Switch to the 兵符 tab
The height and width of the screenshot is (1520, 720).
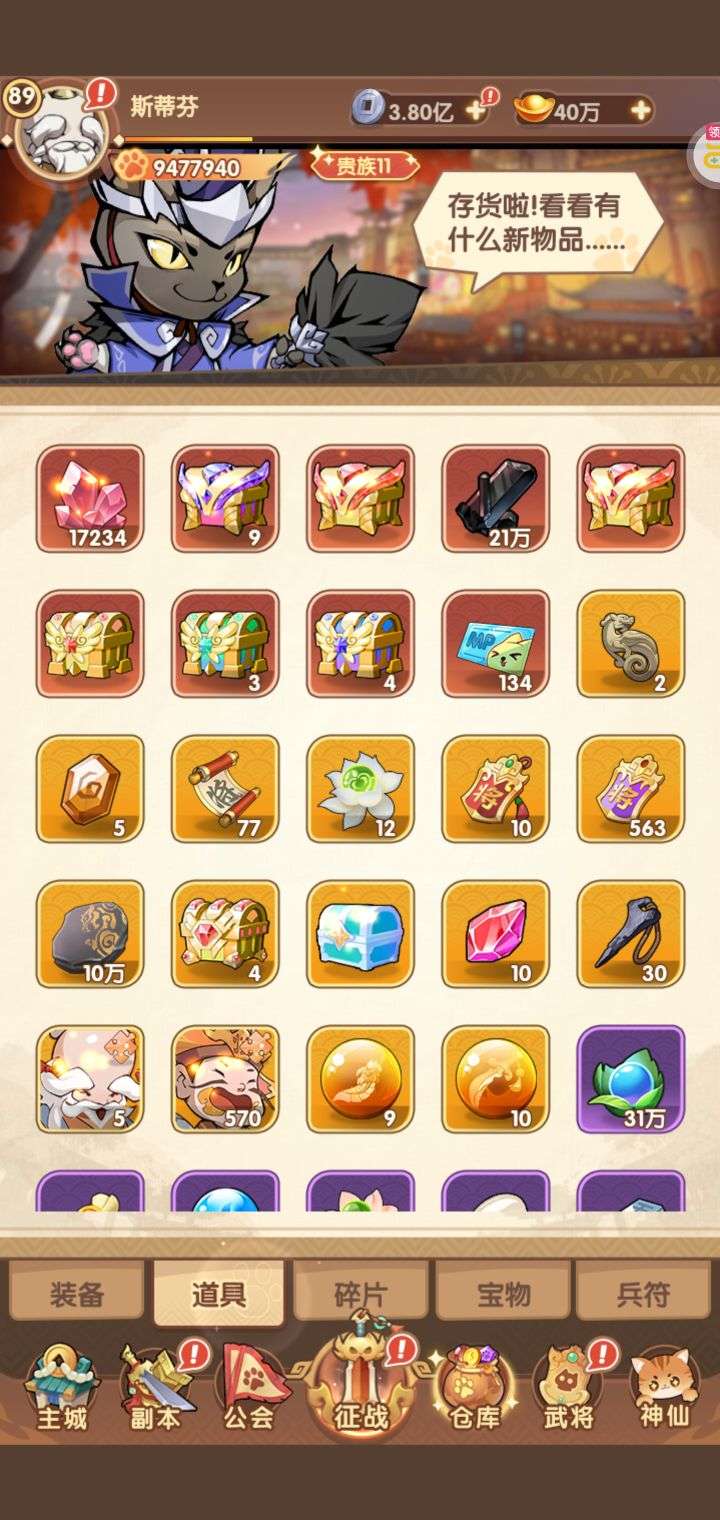[x=642, y=1294]
